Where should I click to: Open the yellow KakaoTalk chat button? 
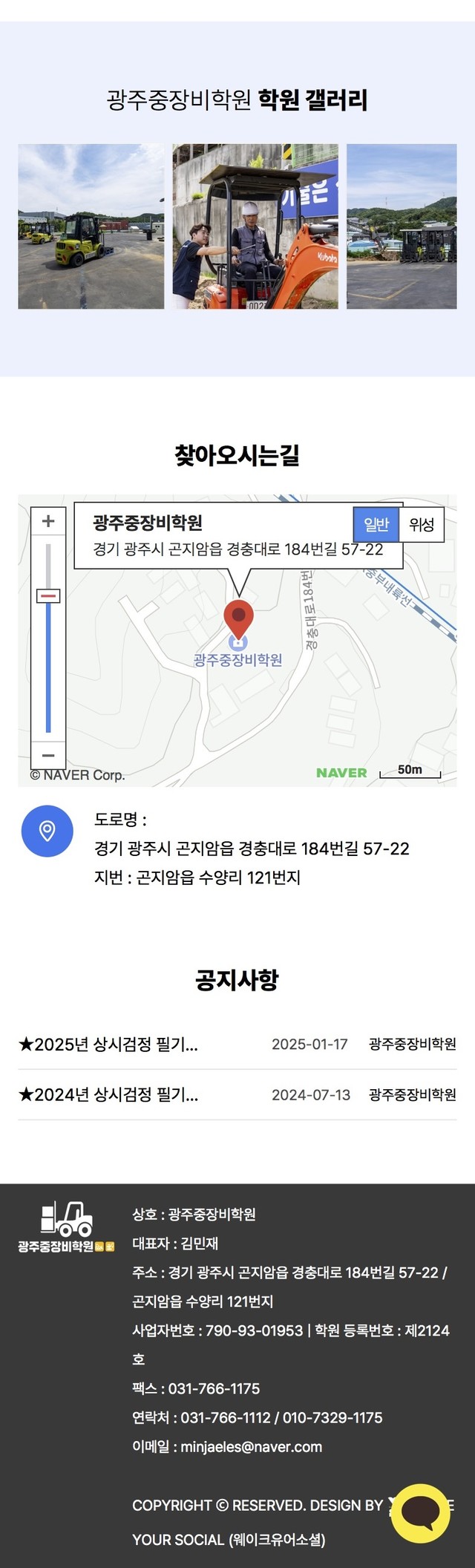pos(421,1514)
